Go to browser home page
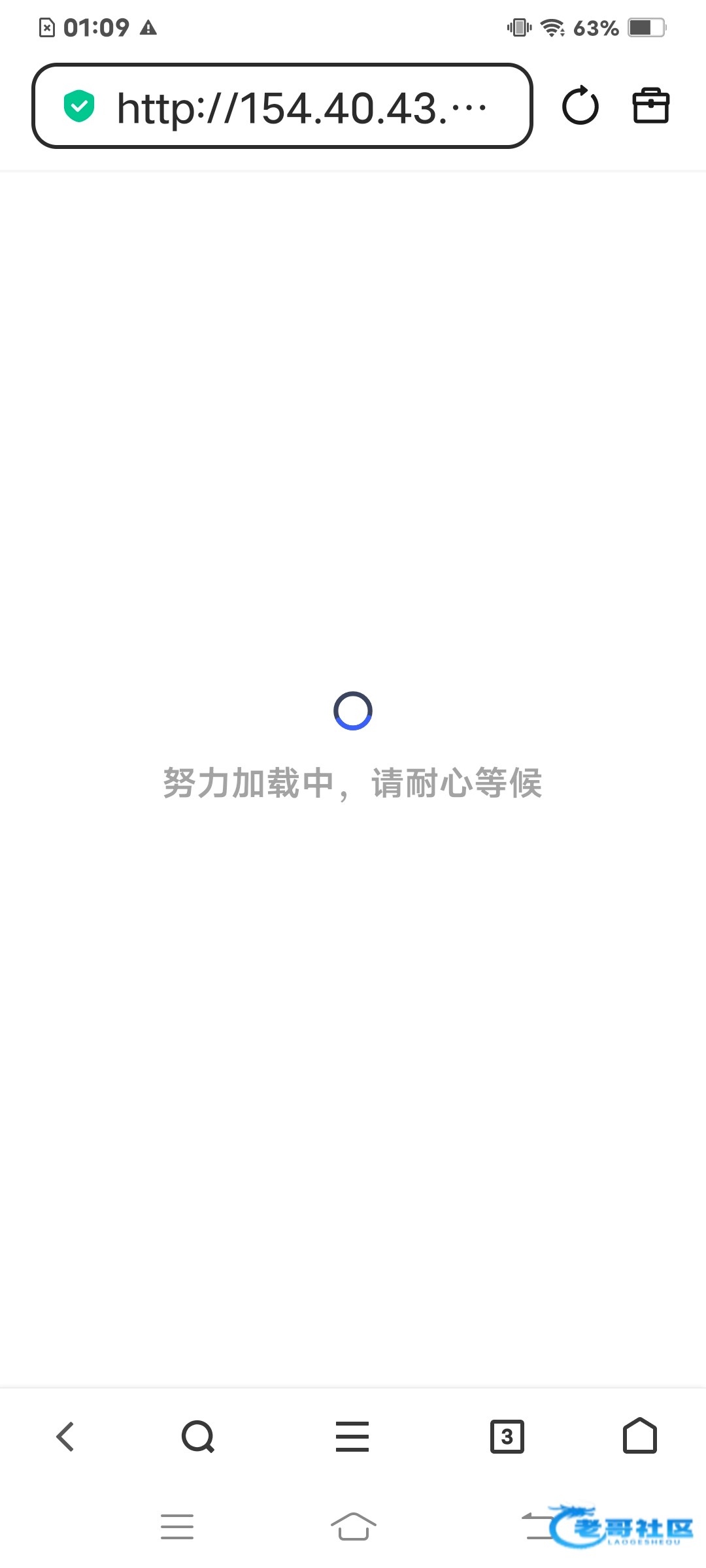The width and height of the screenshot is (706, 1568). pyautogui.click(x=639, y=1437)
